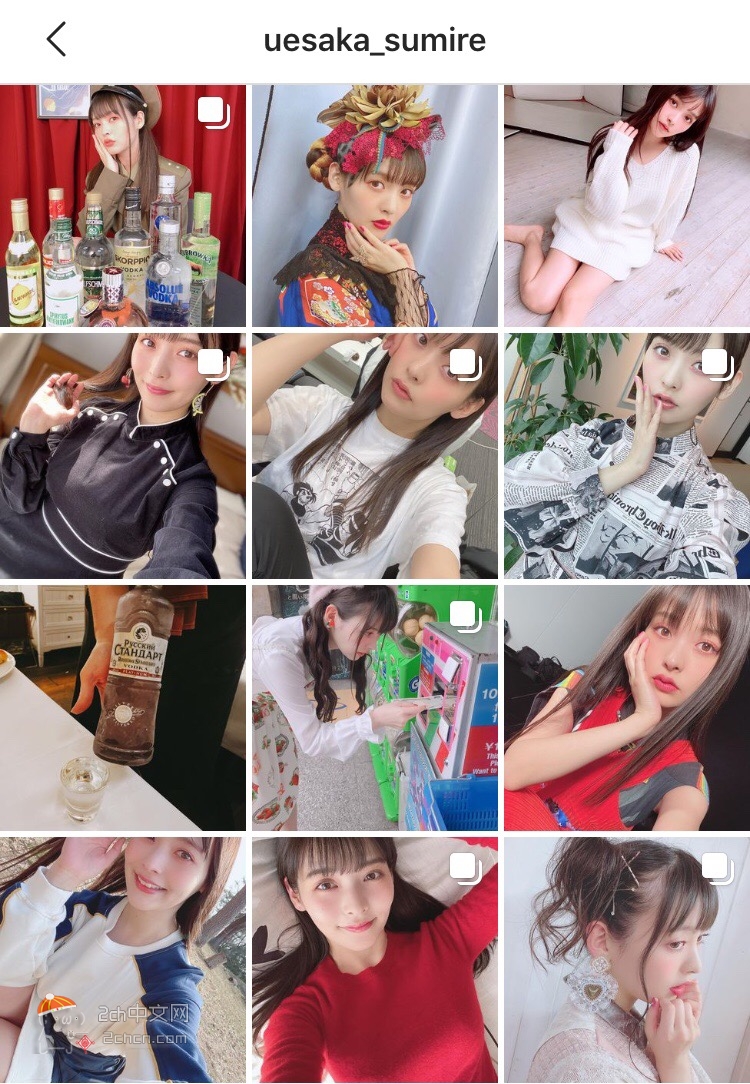This screenshot has height=1084, width=750.
Task: Open post with Russian Standard vodka bottle
Action: tap(123, 708)
